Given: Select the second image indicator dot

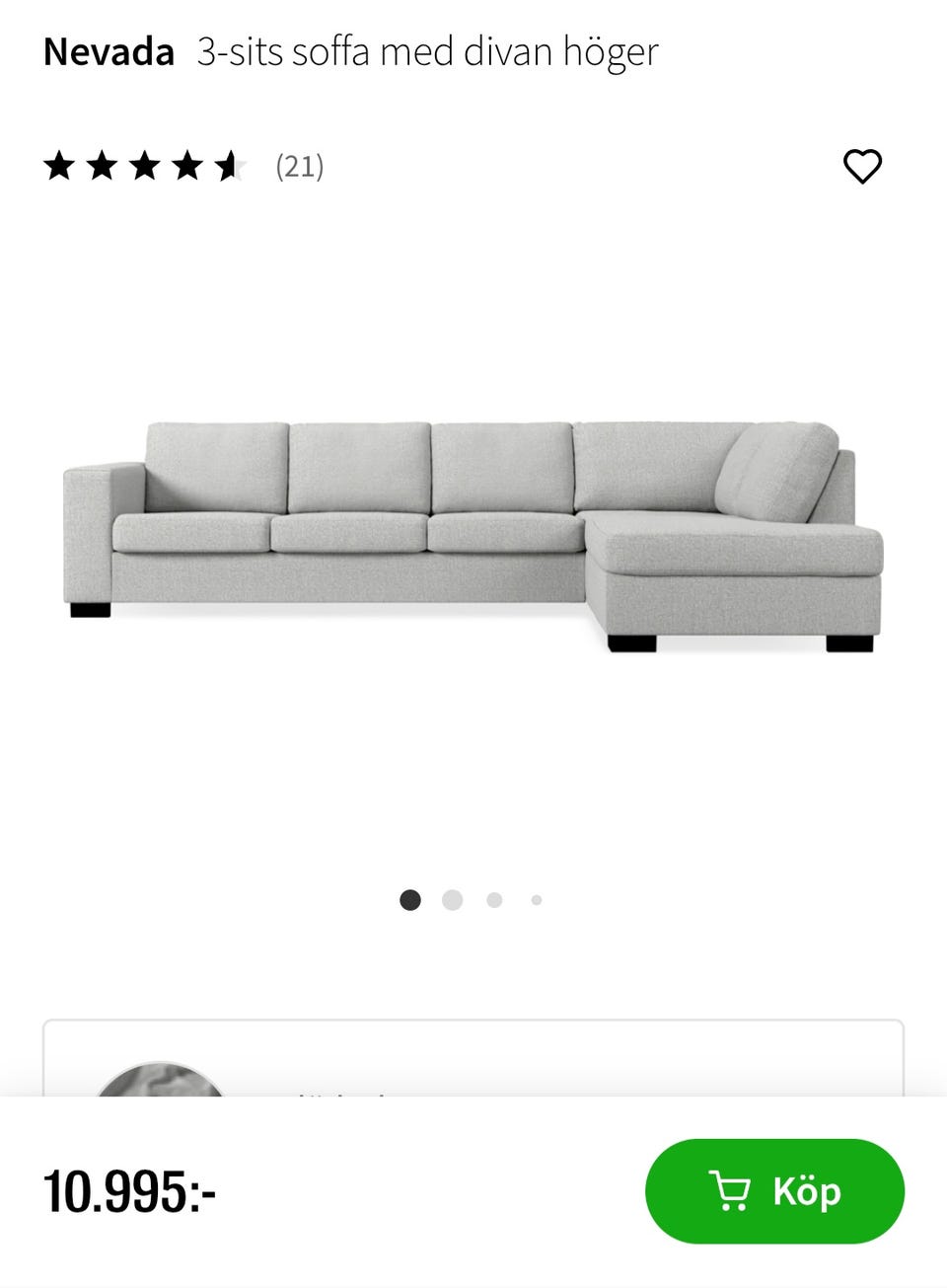Looking at the screenshot, I should [x=452, y=900].
